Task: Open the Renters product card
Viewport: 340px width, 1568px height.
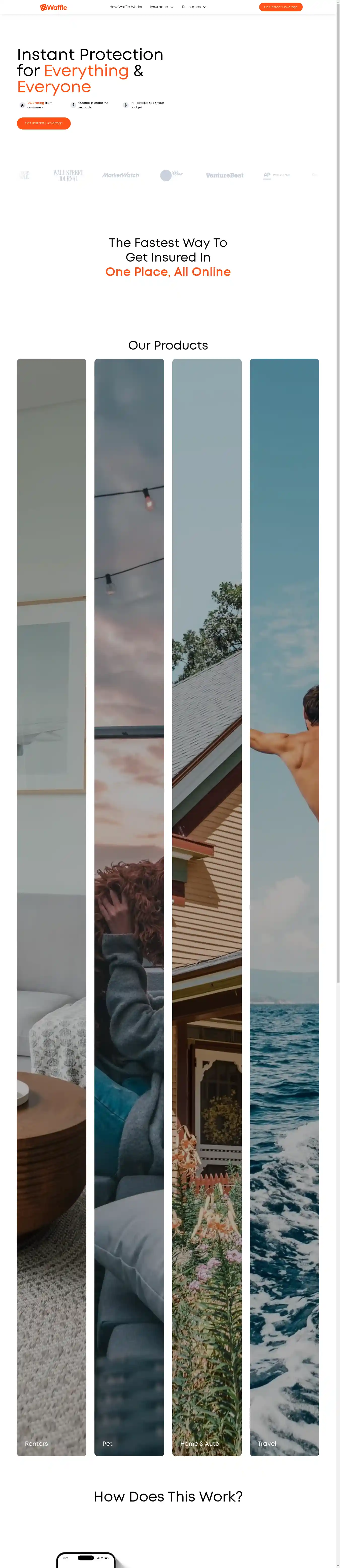Action: click(52, 907)
